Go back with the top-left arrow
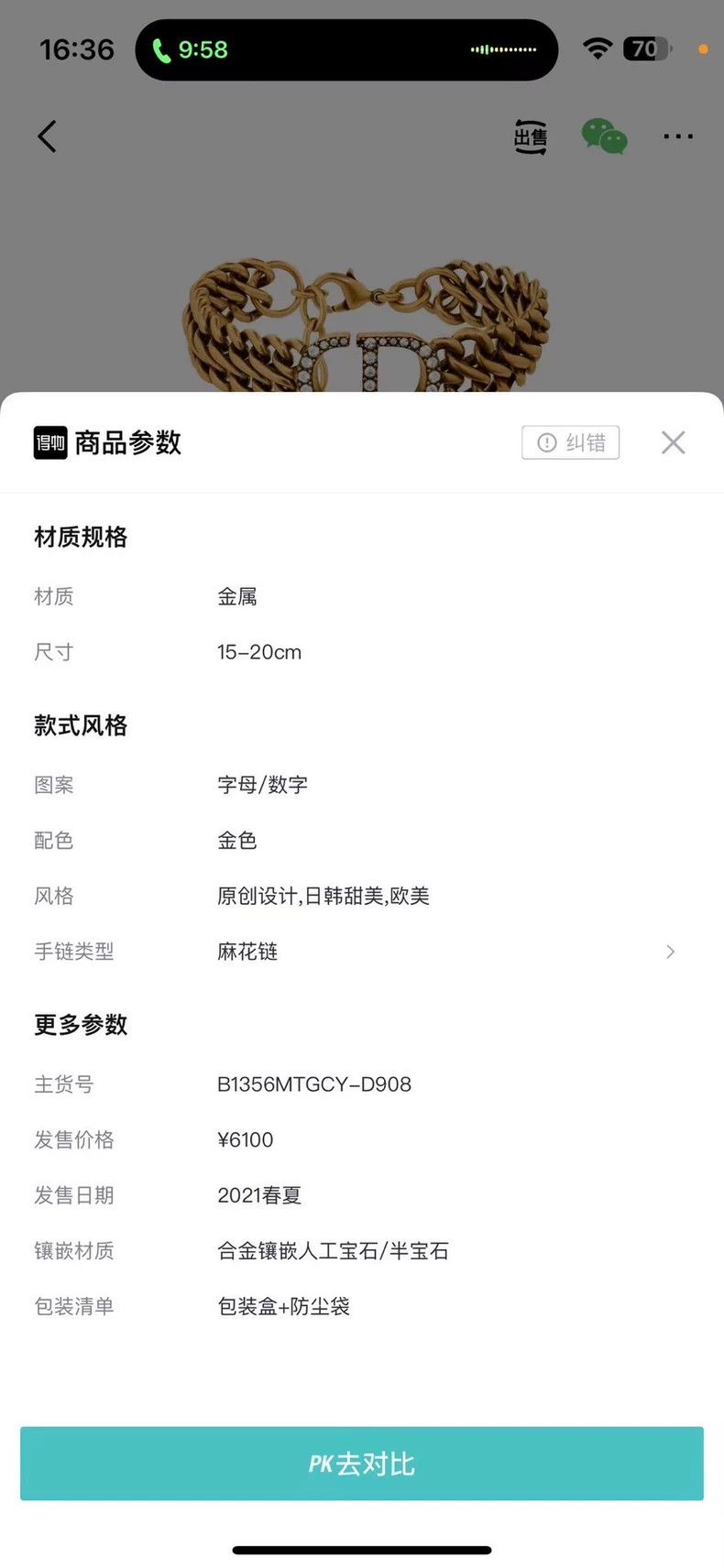This screenshot has height=1568, width=724. click(47, 136)
